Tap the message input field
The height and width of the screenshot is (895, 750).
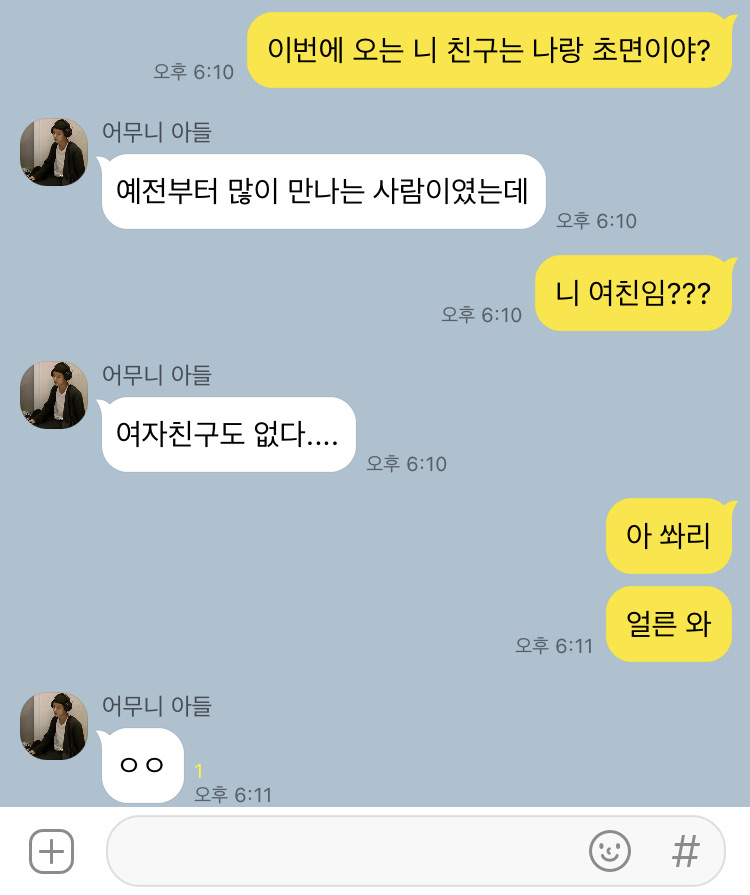(x=340, y=852)
